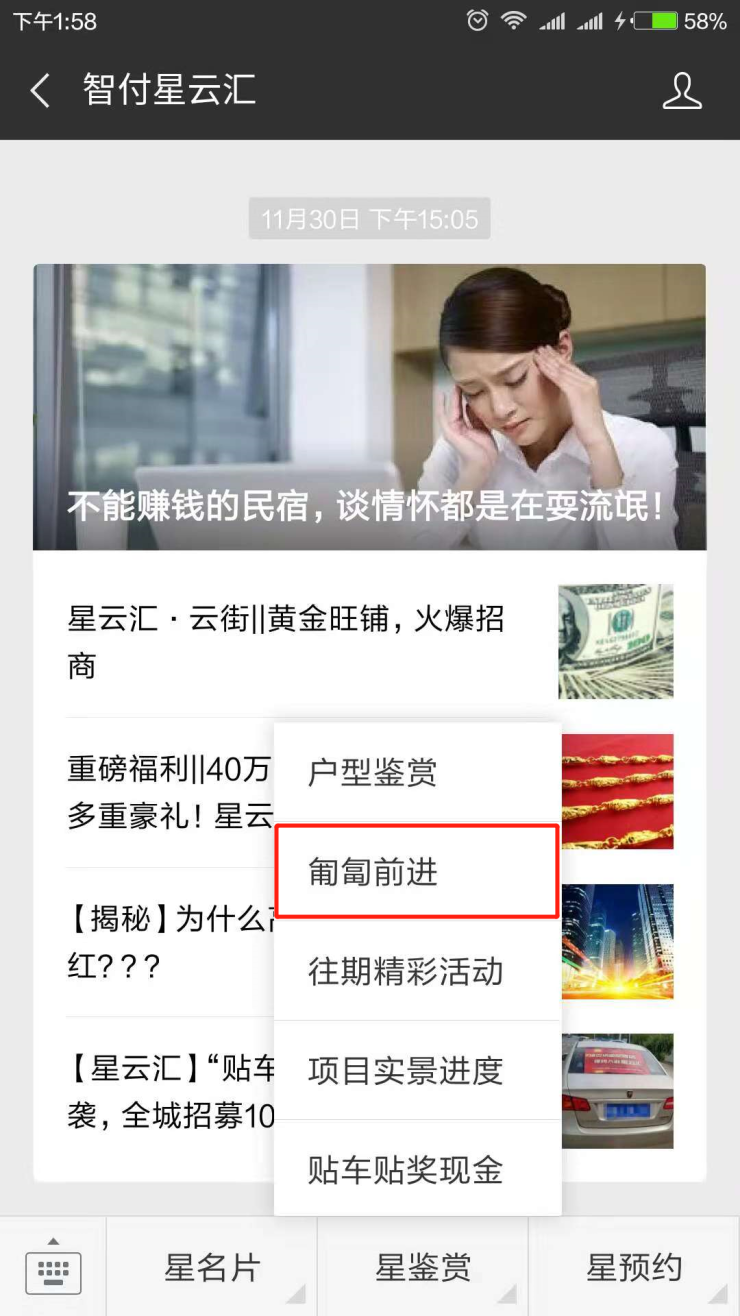Open the article about 不能赚钱的民宿
The height and width of the screenshot is (1316, 740).
(369, 407)
